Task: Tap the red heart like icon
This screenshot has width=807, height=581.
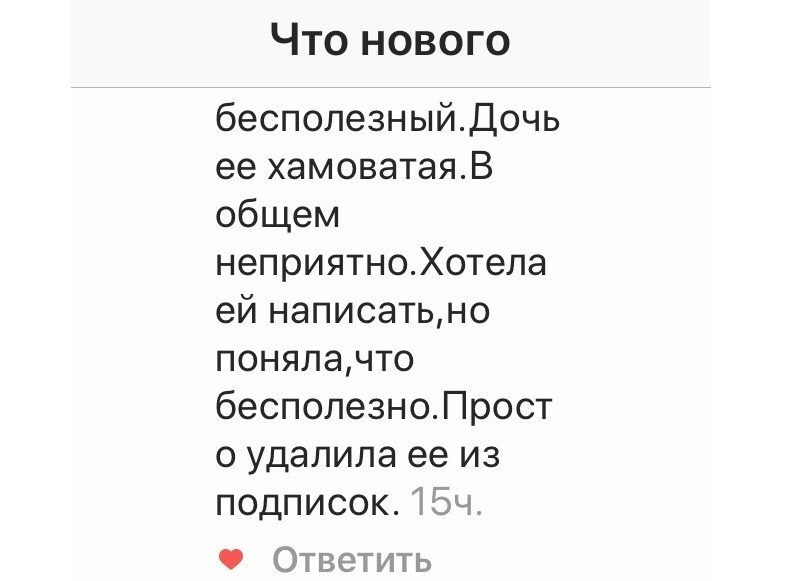Action: (x=231, y=559)
